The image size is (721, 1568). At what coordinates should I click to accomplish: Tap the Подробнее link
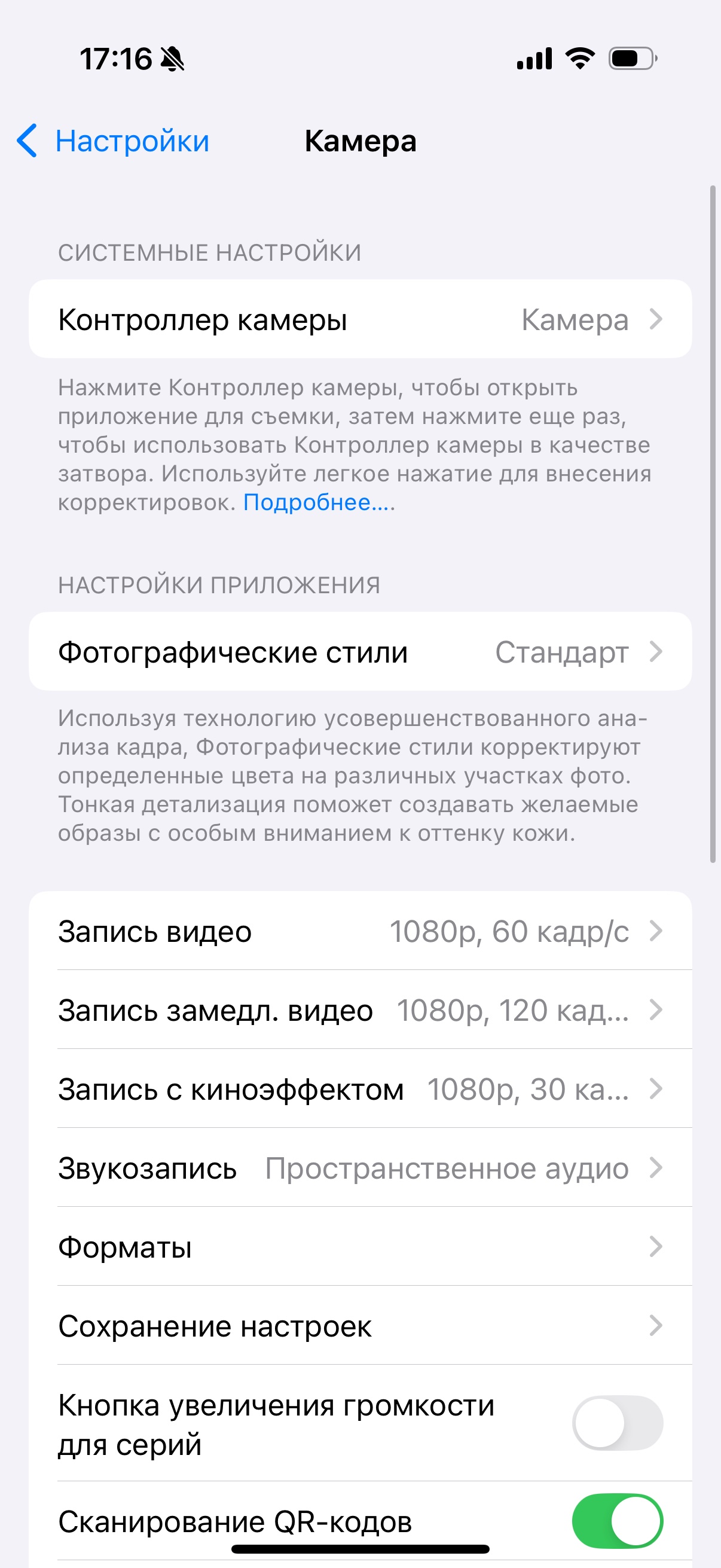tap(319, 503)
